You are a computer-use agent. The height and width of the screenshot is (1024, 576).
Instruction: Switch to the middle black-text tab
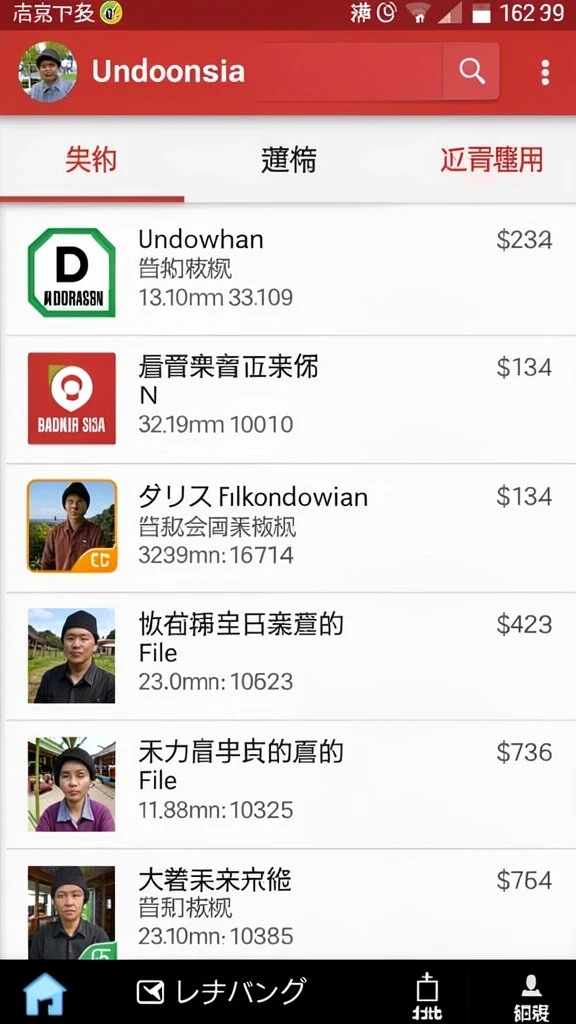coord(289,159)
